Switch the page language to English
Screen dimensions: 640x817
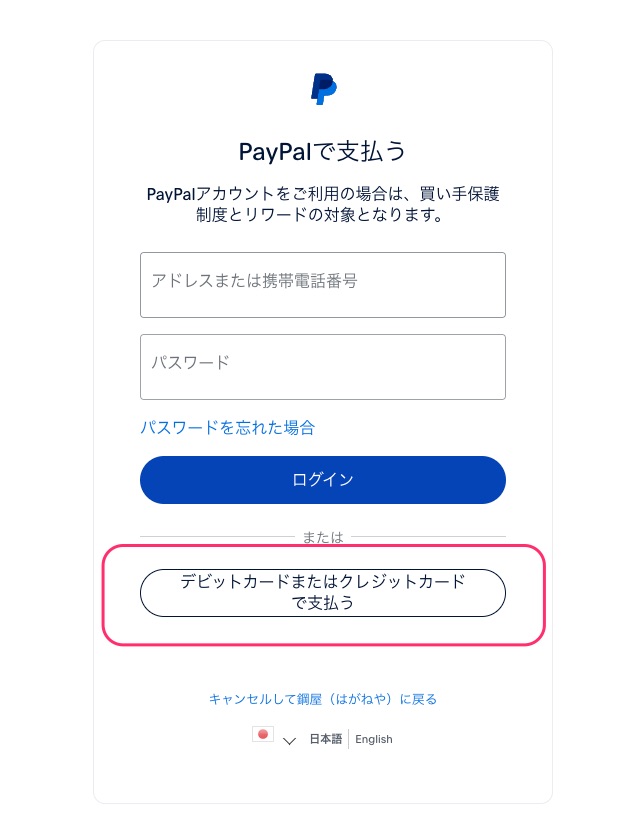pos(374,739)
